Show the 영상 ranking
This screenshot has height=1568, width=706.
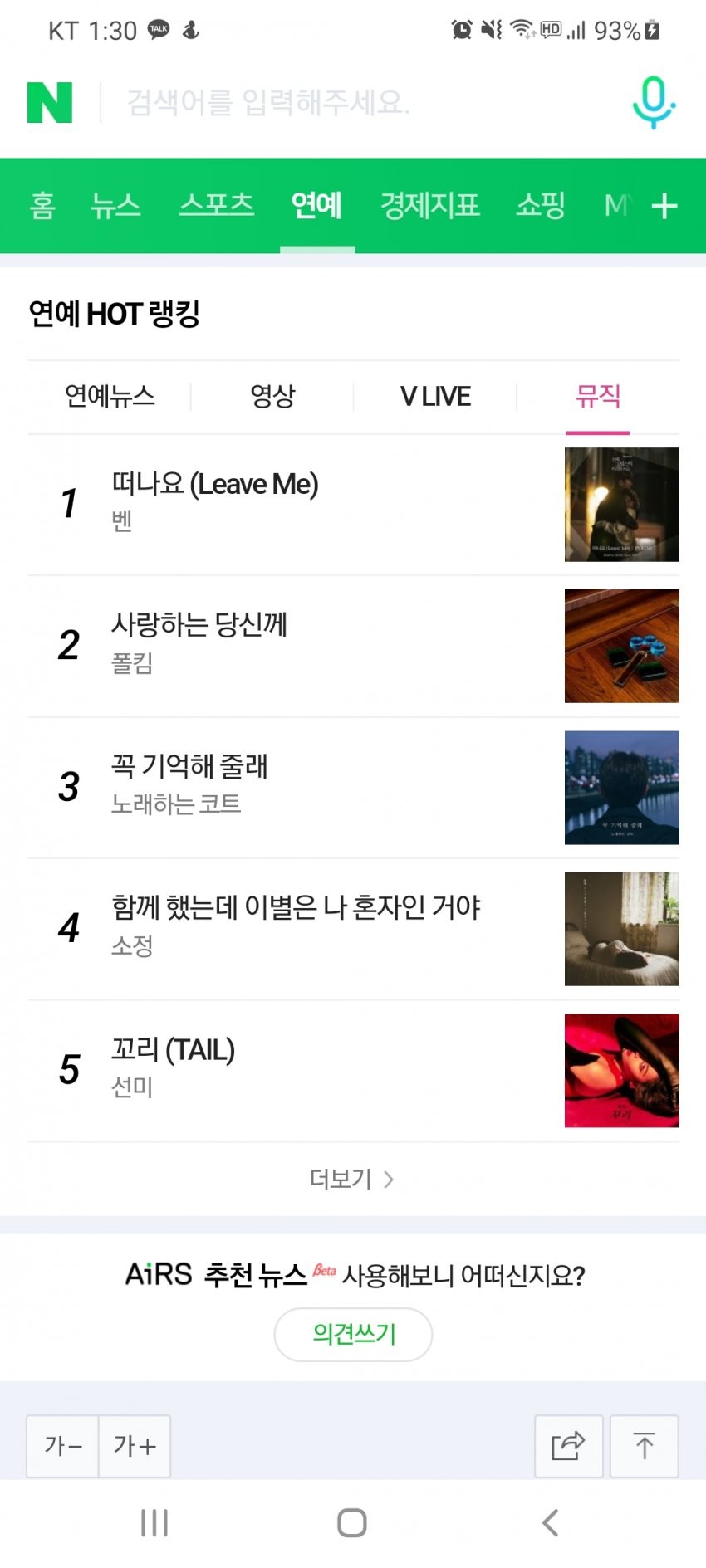272,397
